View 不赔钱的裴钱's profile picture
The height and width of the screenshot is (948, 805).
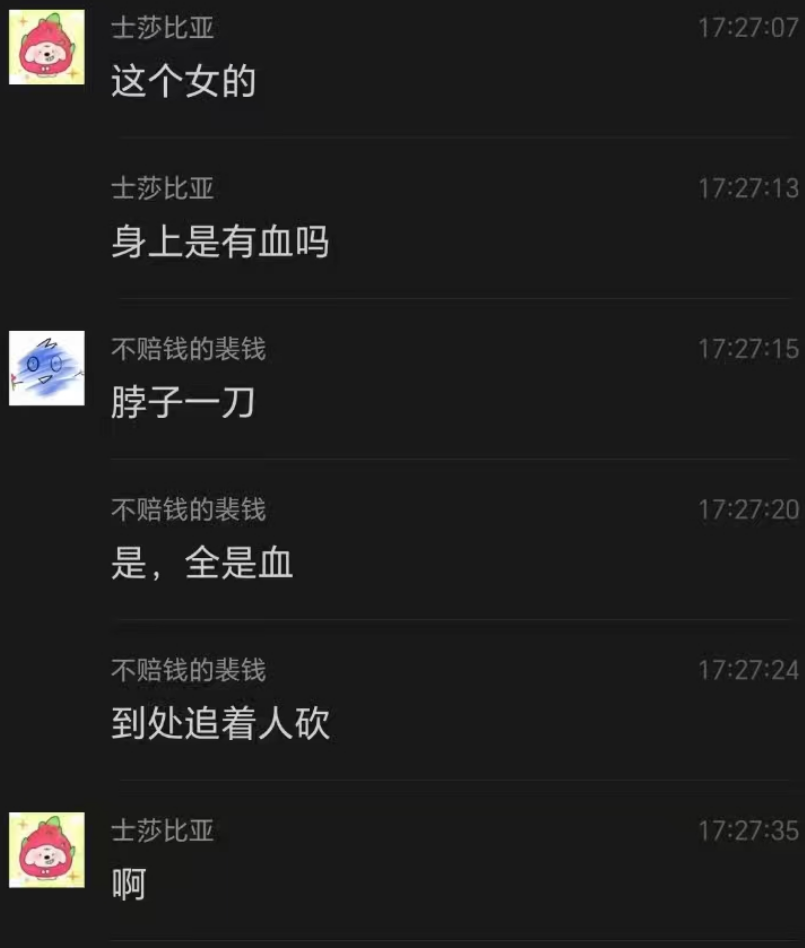coord(47,368)
